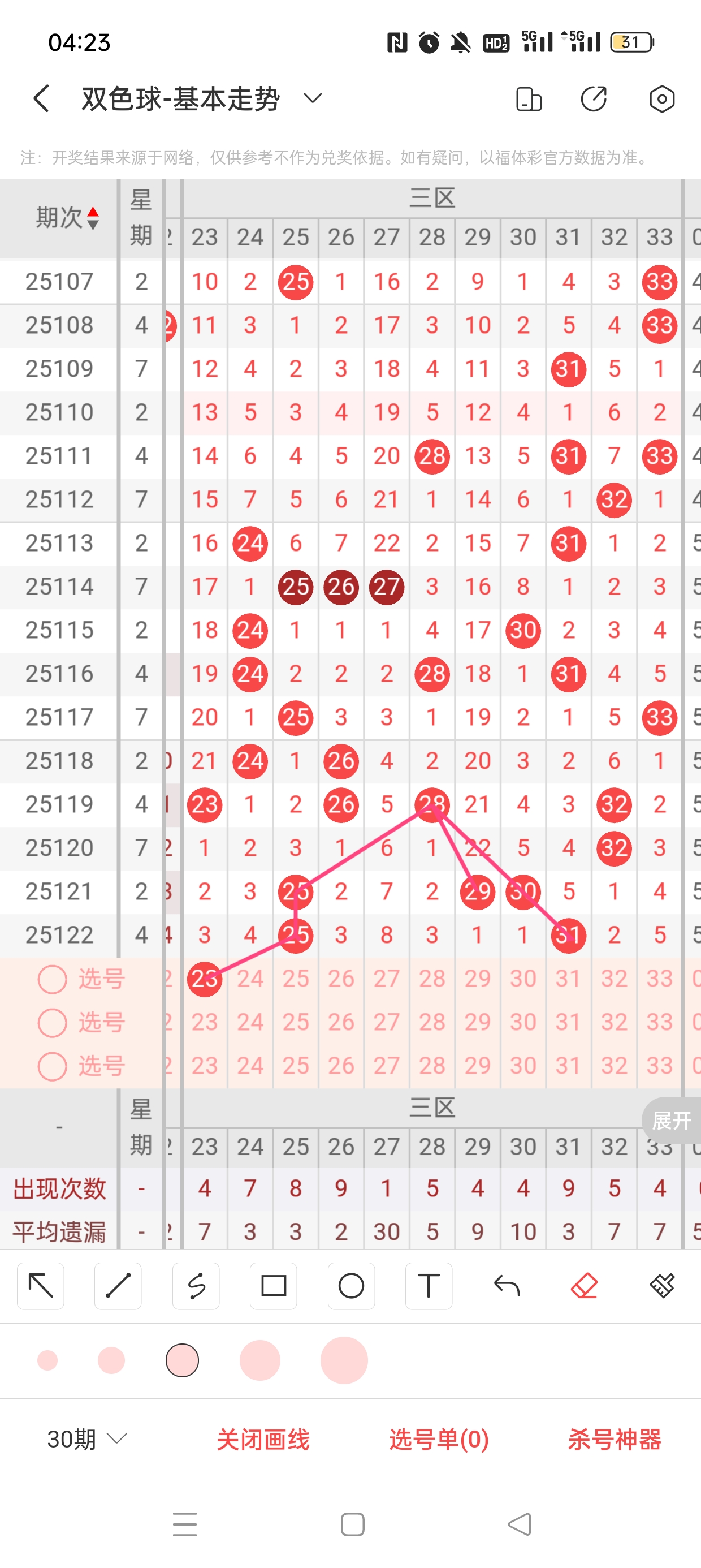Screen dimensions: 701x1568
Task: Open the 30期 period count dropdown
Action: (87, 1439)
